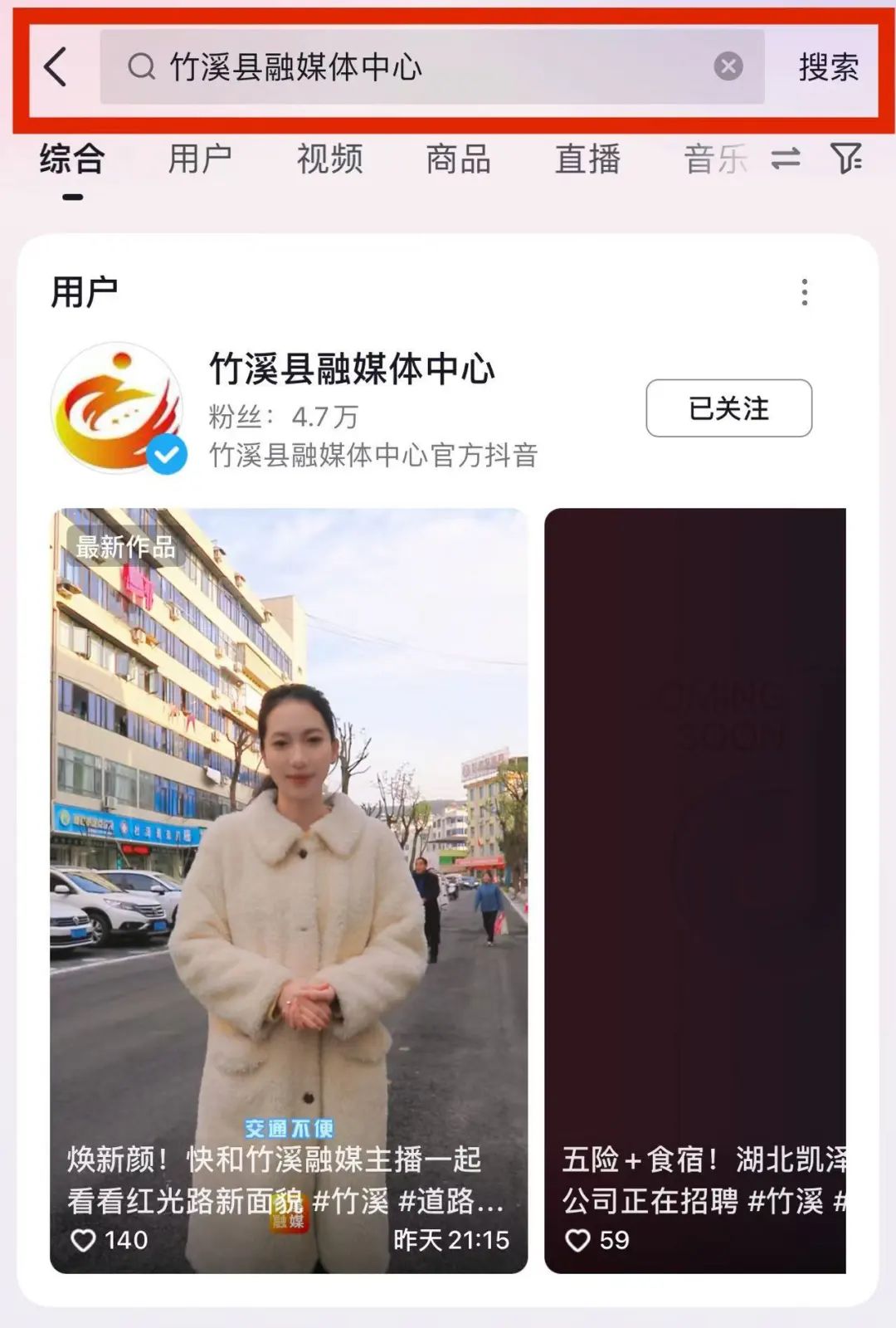Tap the search field with 竹溪县融媒体中心
Image resolution: width=896 pixels, height=1328 pixels.
(415, 66)
